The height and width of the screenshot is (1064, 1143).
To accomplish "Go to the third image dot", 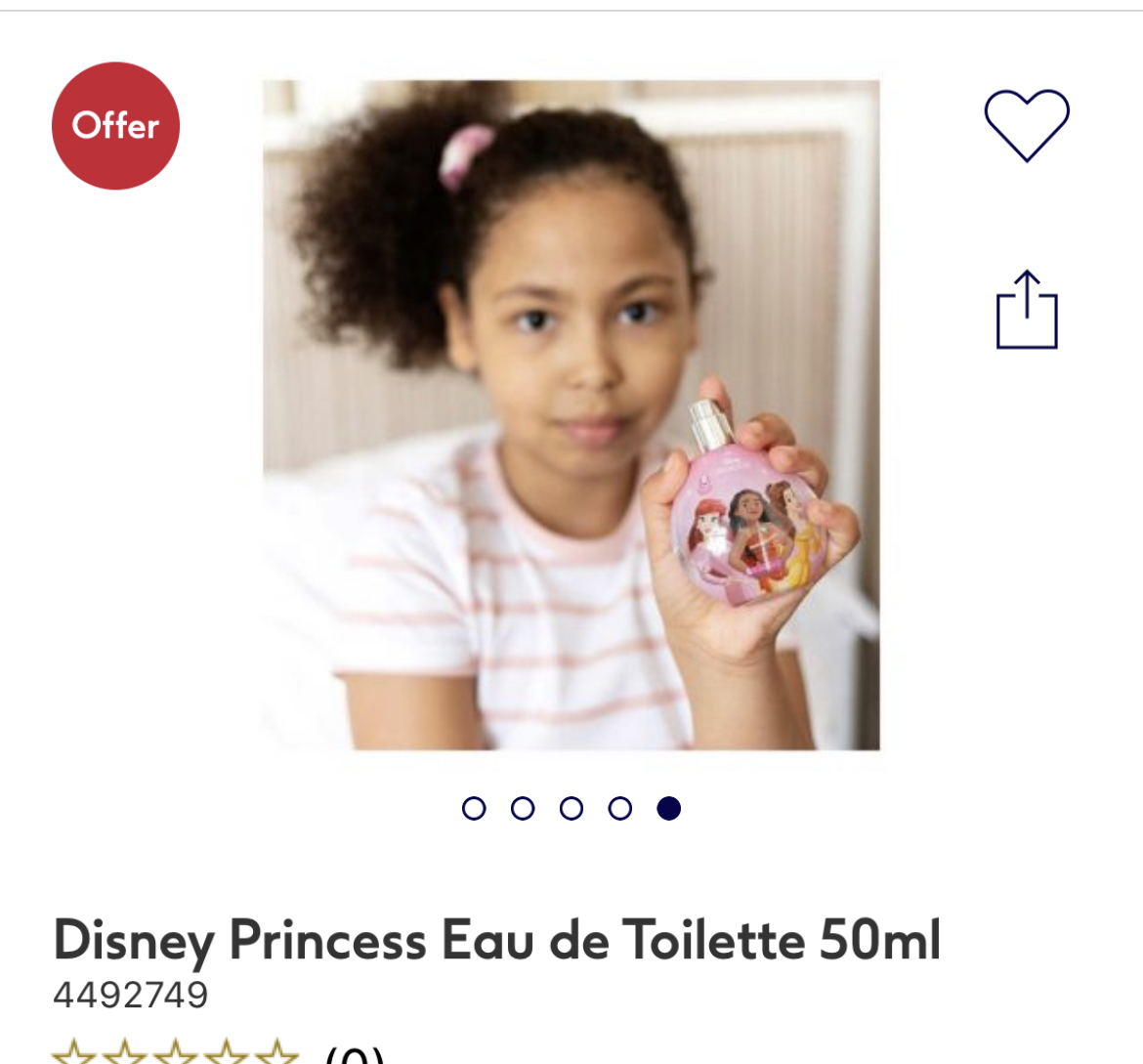I will [571, 808].
